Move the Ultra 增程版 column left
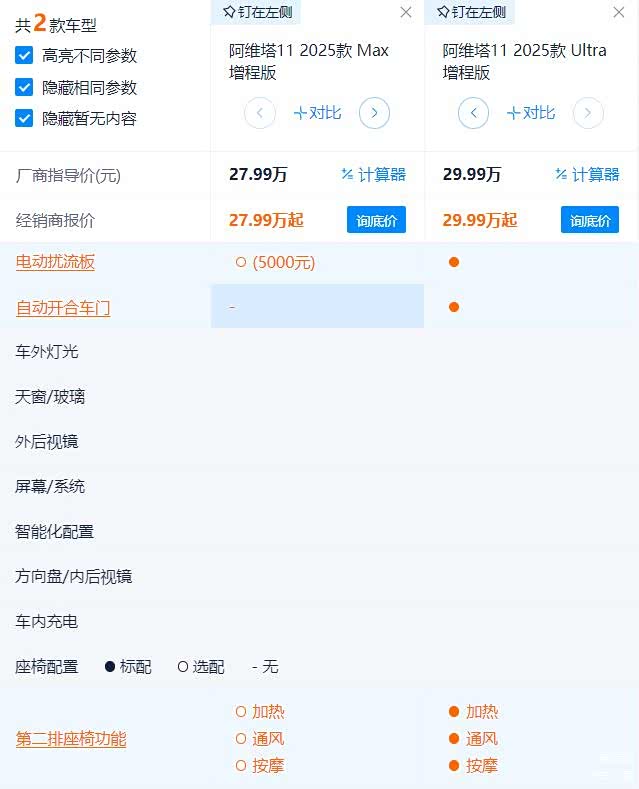 coord(474,113)
